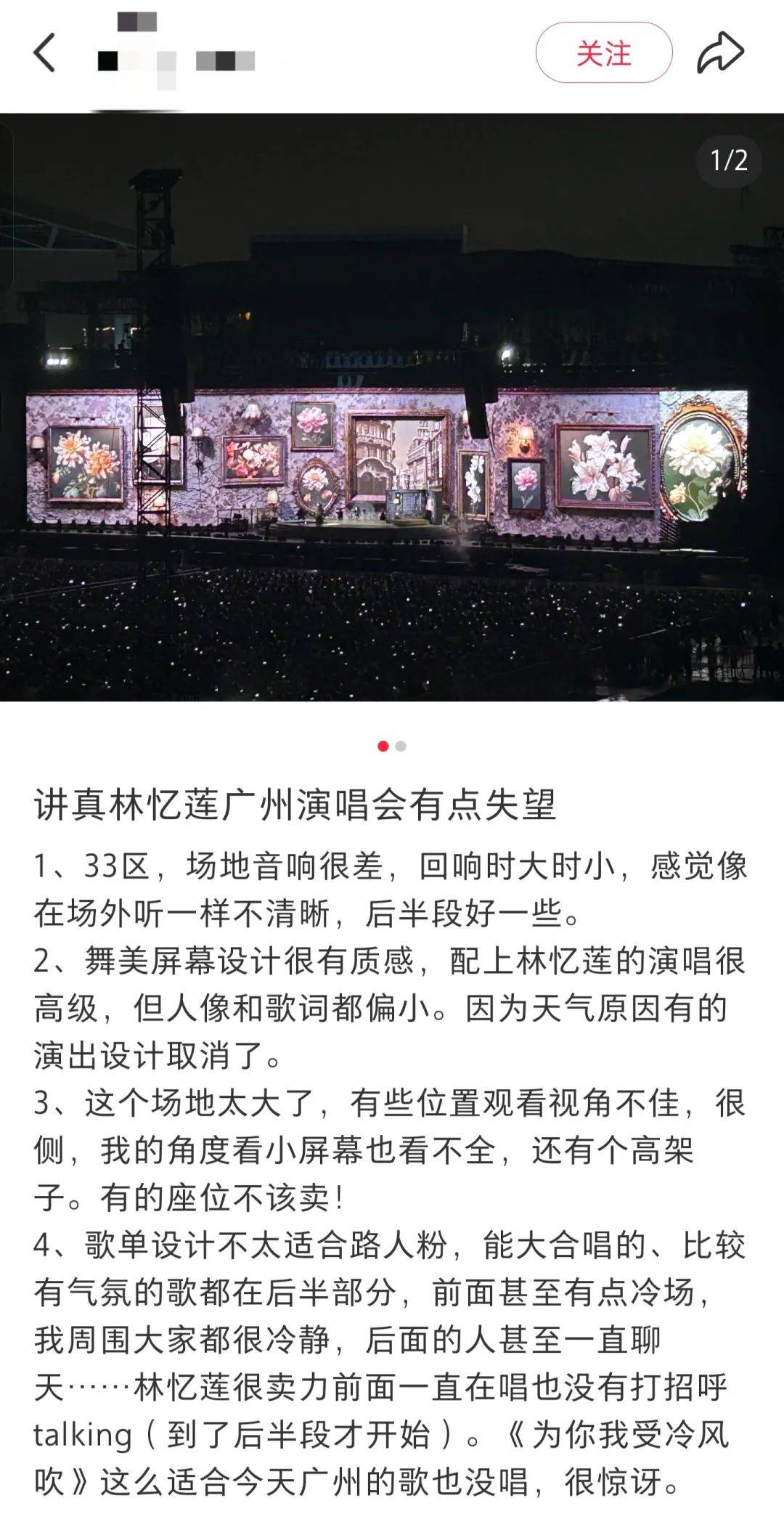Open the author's blurred profile avatar

pyautogui.click(x=136, y=54)
